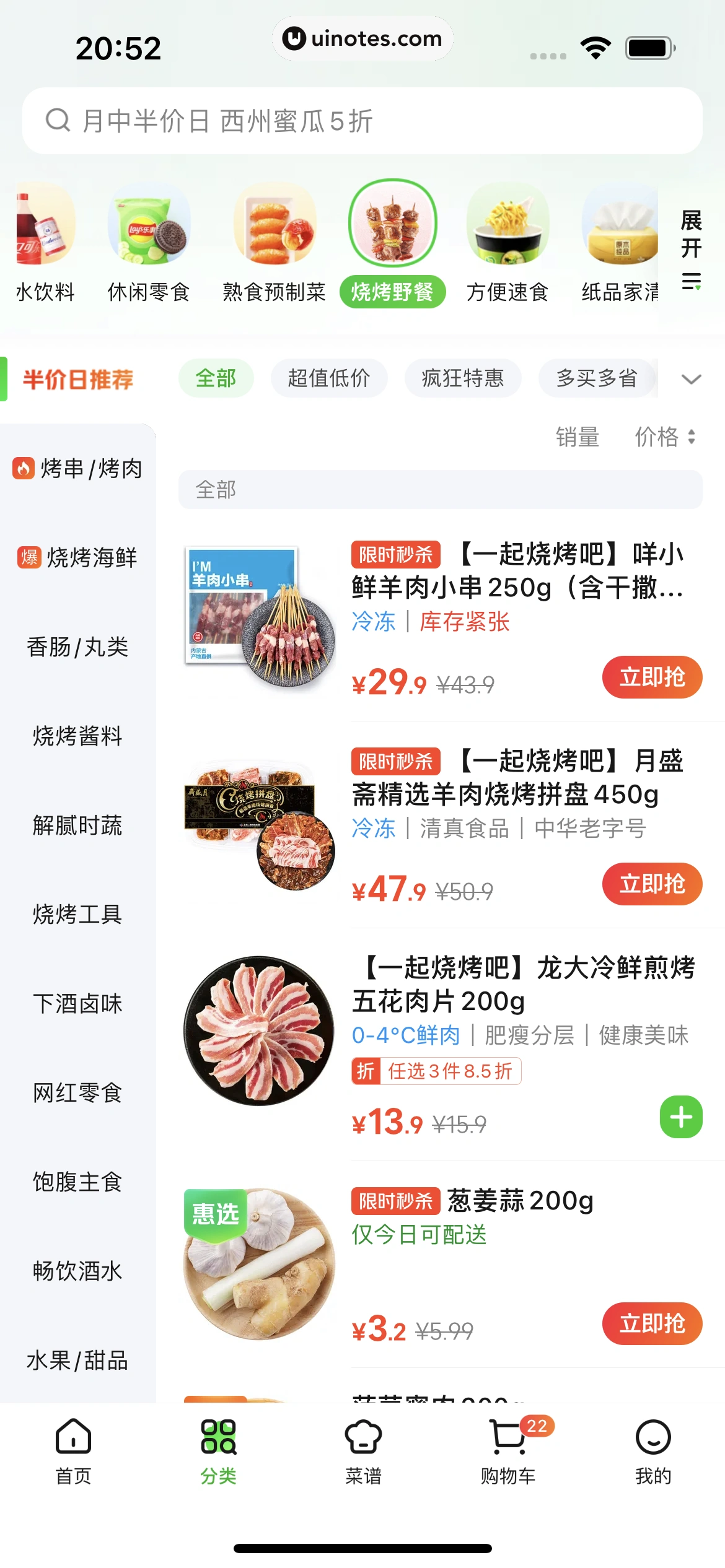This screenshot has width=725, height=1568.
Task: Open 烧烤海鲜 in the side menu
Action: 78,557
